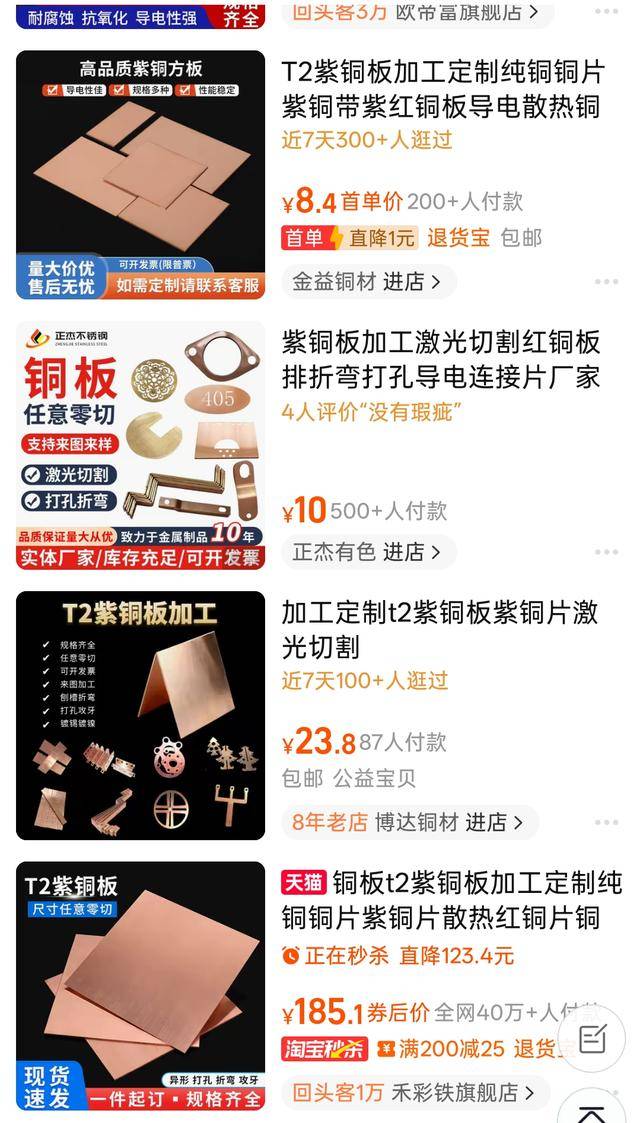Open the 紫铜板加工激光切割红铜板 product image
This screenshot has height=1123, width=640.
(141, 445)
